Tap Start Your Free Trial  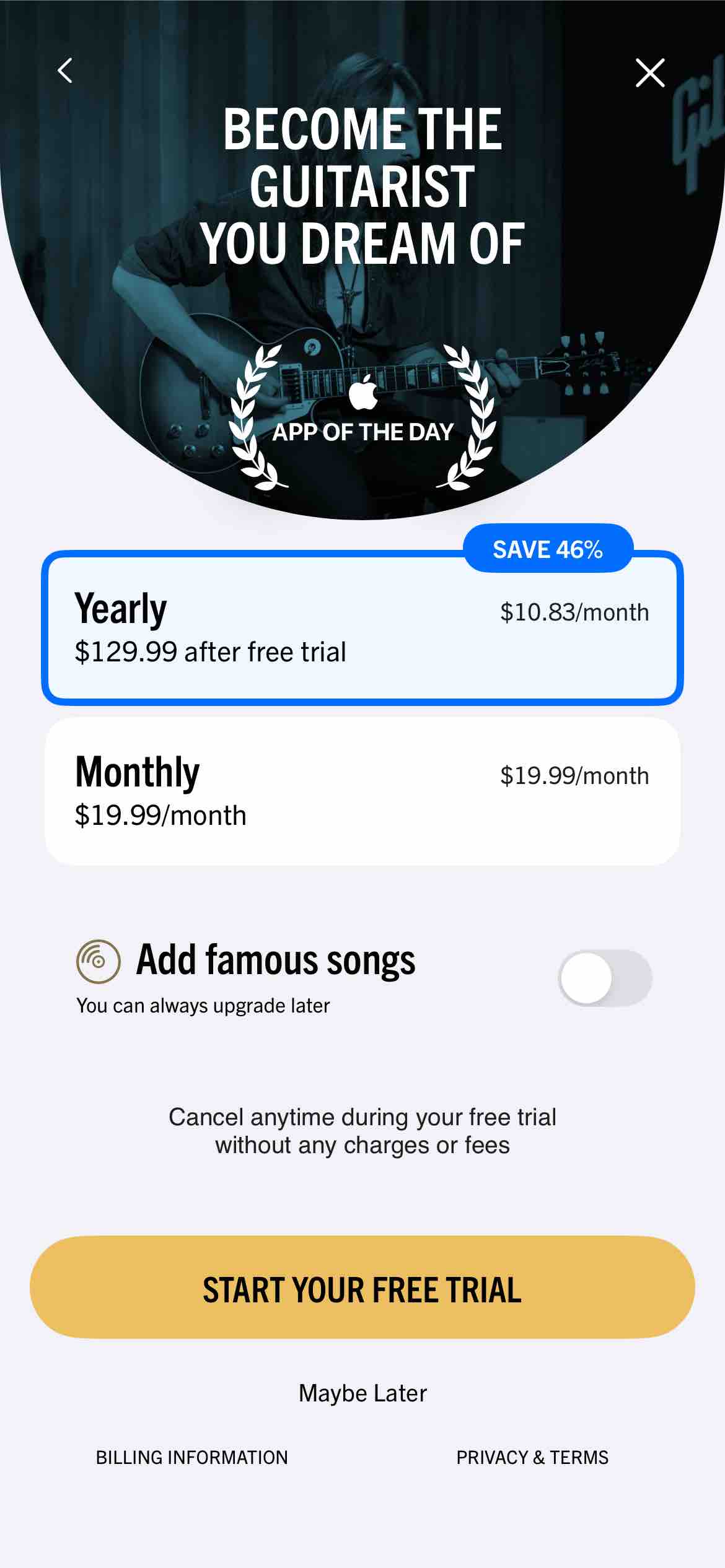362,1289
